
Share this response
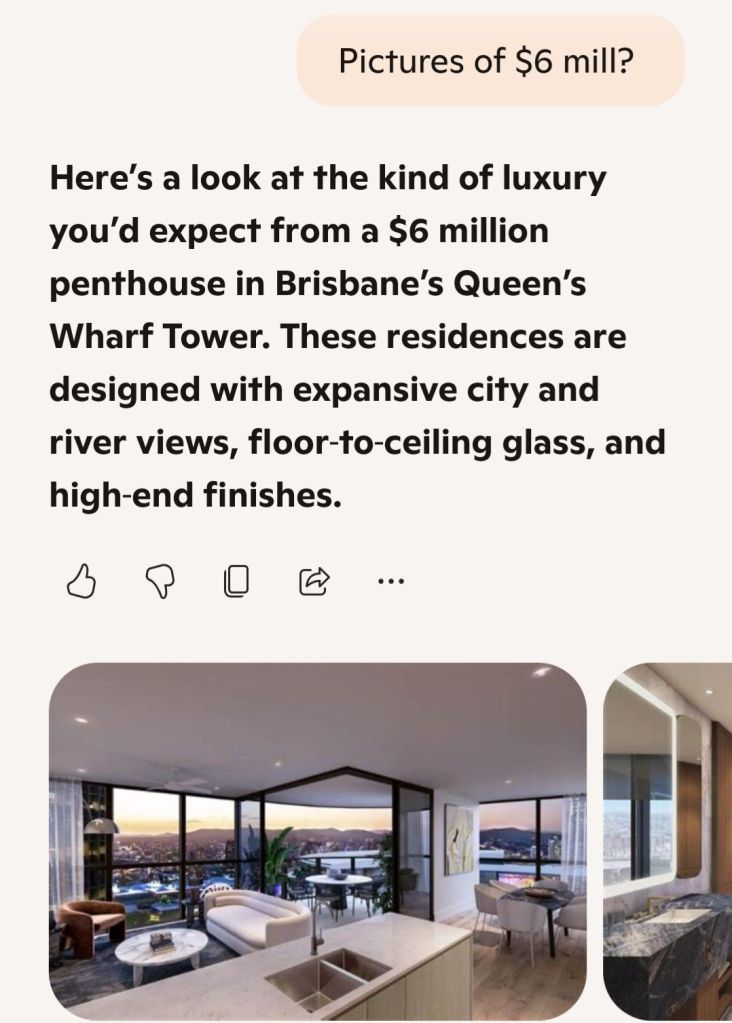[314, 580]
